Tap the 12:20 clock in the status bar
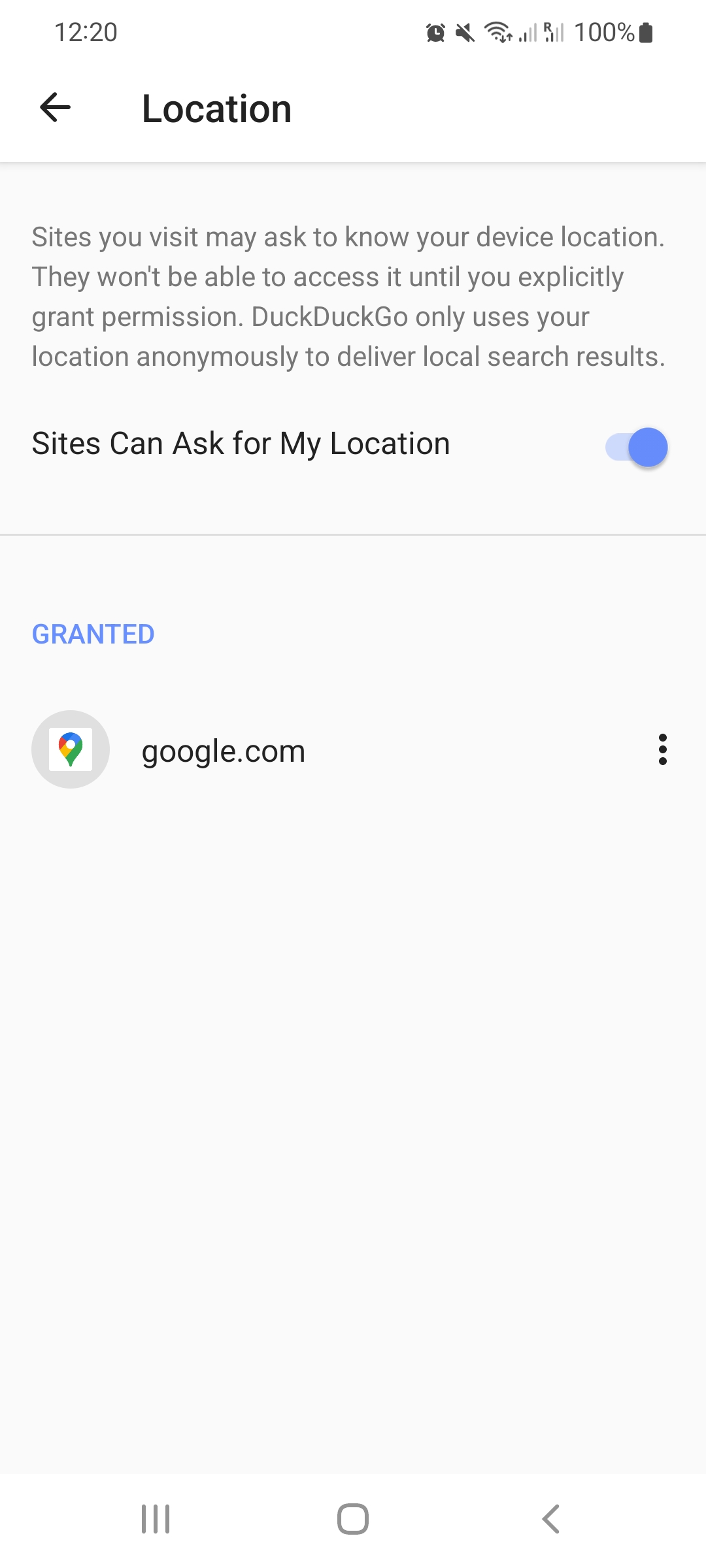Image resolution: width=706 pixels, height=1568 pixels. (86, 33)
